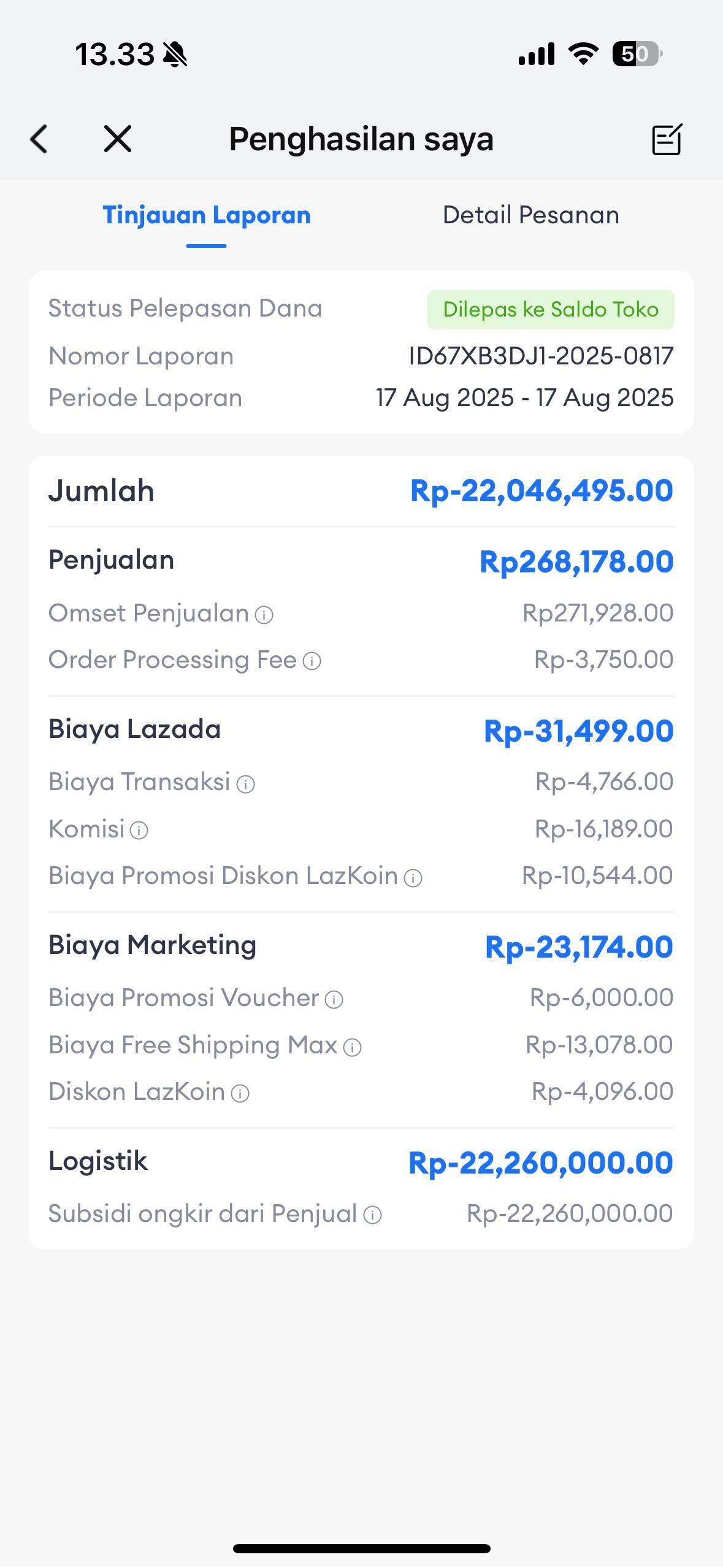Open info icon next to Biaya Transaksi

245,783
